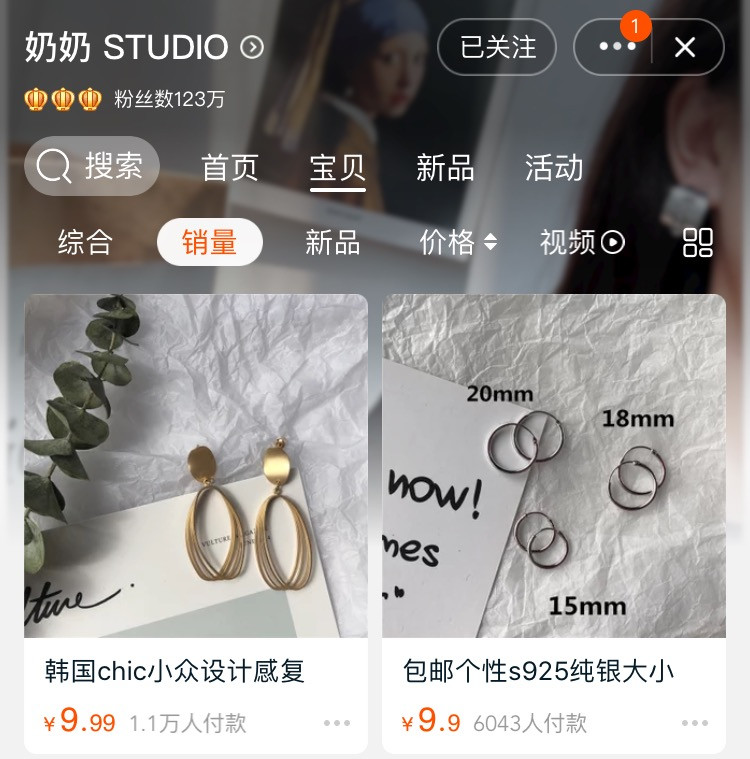Switch to the 首页 tab
Screen dimensions: 750x759
pyautogui.click(x=230, y=167)
